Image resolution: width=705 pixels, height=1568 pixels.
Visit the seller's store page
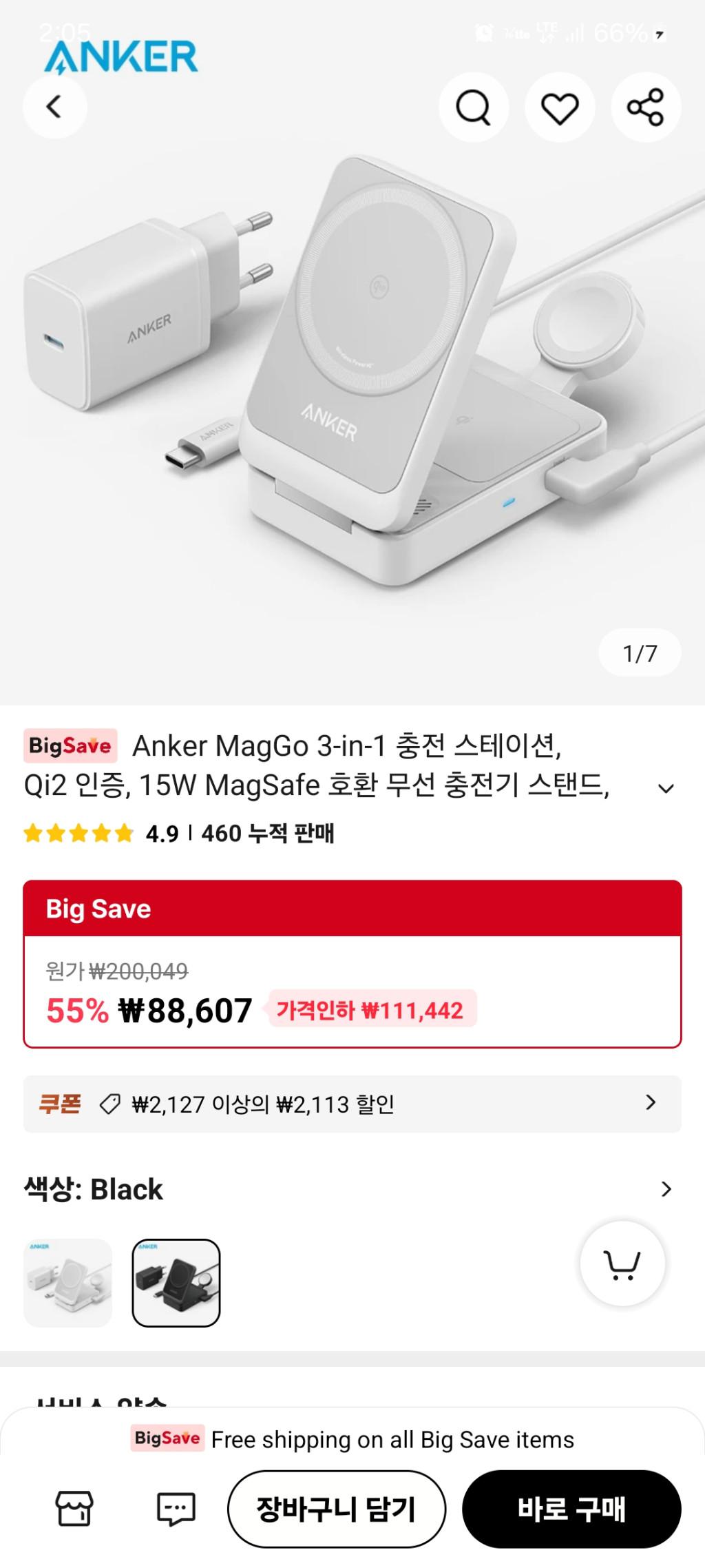(74, 1509)
